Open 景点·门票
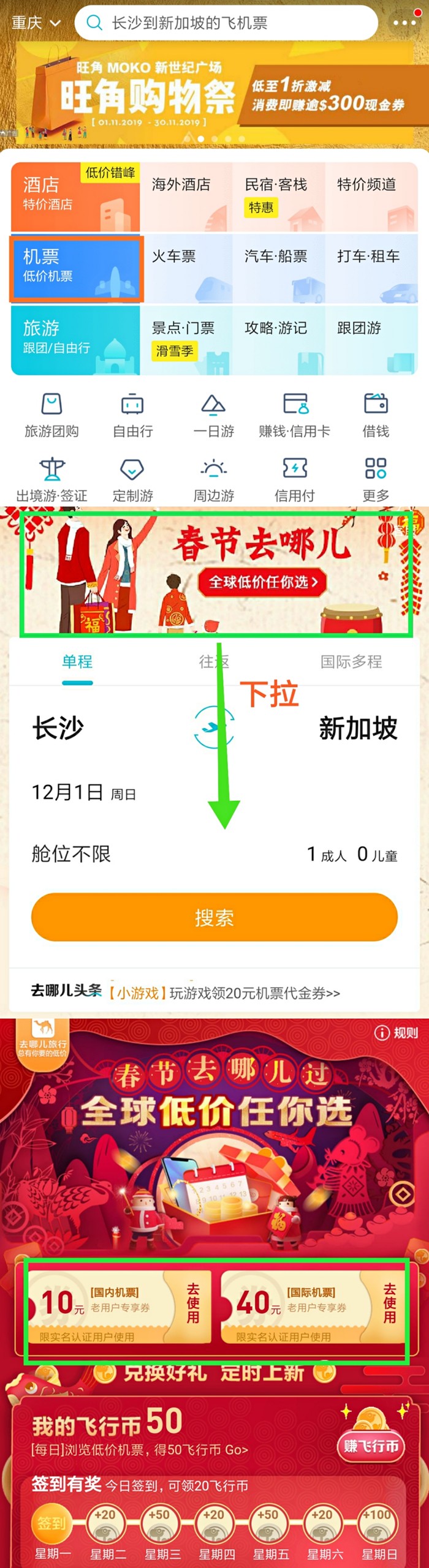Viewport: 429px width, 1568px height. pos(185,340)
